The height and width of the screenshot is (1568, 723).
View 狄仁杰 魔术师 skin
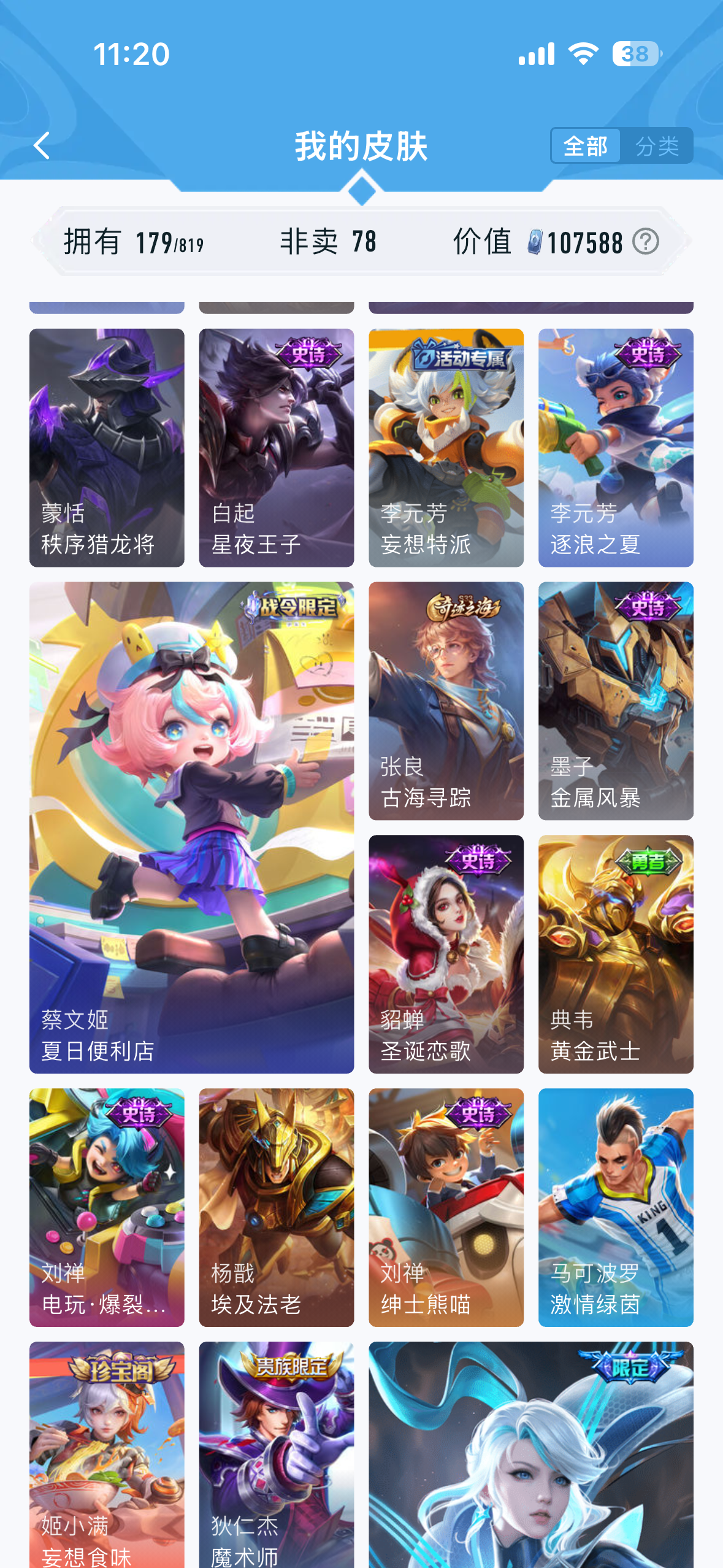[x=277, y=1455]
